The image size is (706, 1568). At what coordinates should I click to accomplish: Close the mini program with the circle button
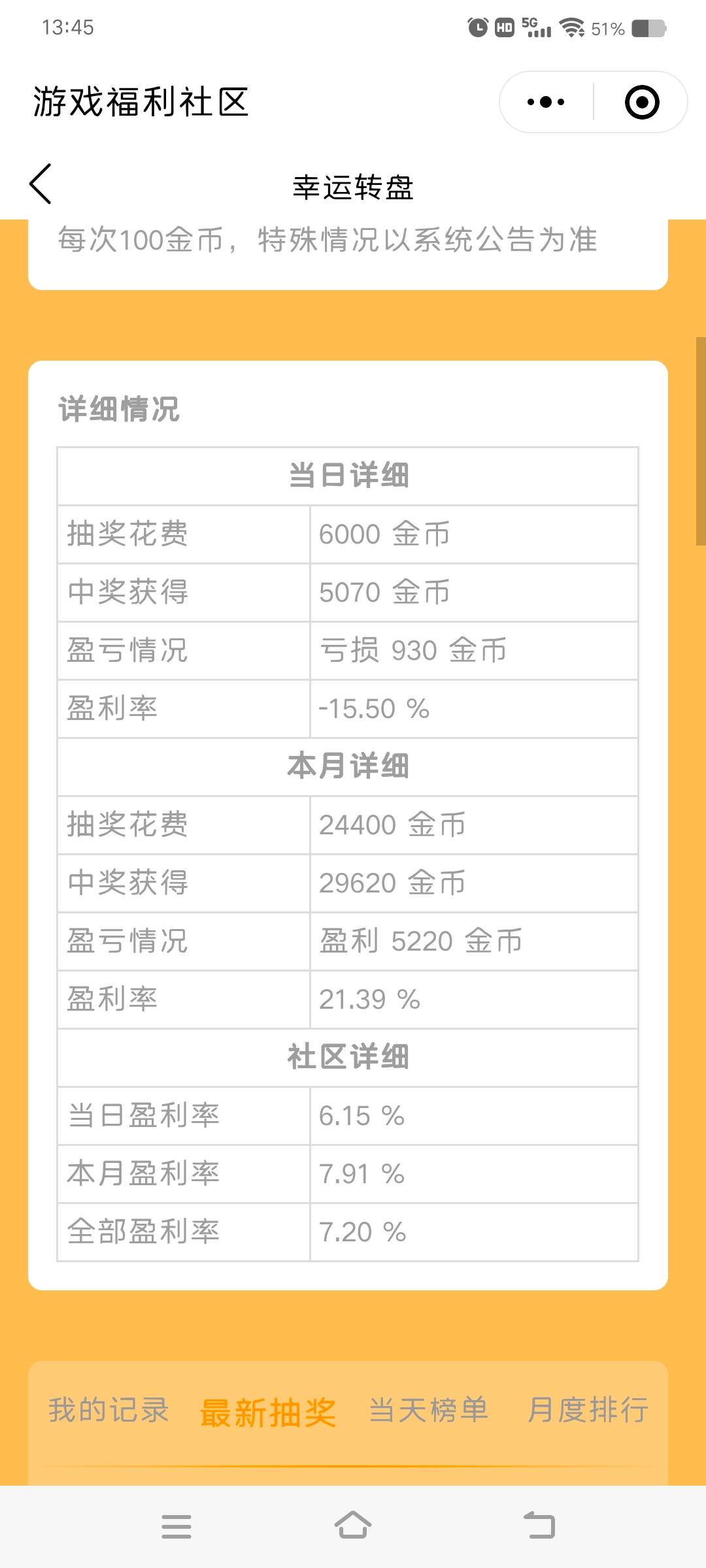641,102
